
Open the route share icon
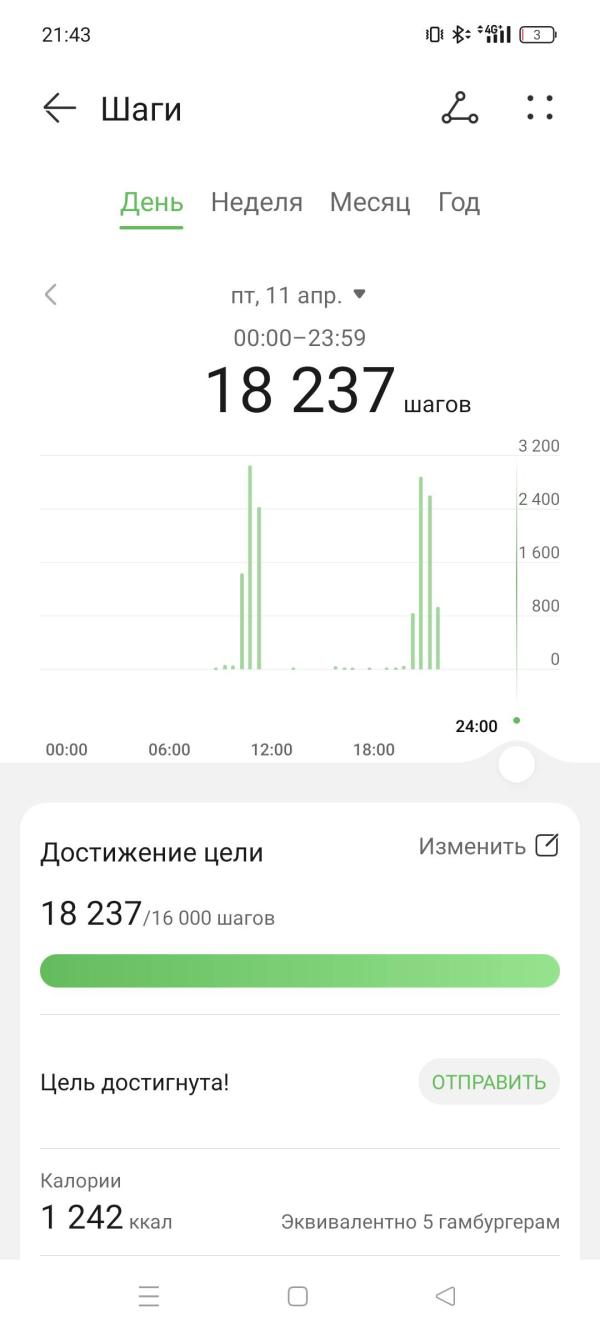tap(459, 108)
